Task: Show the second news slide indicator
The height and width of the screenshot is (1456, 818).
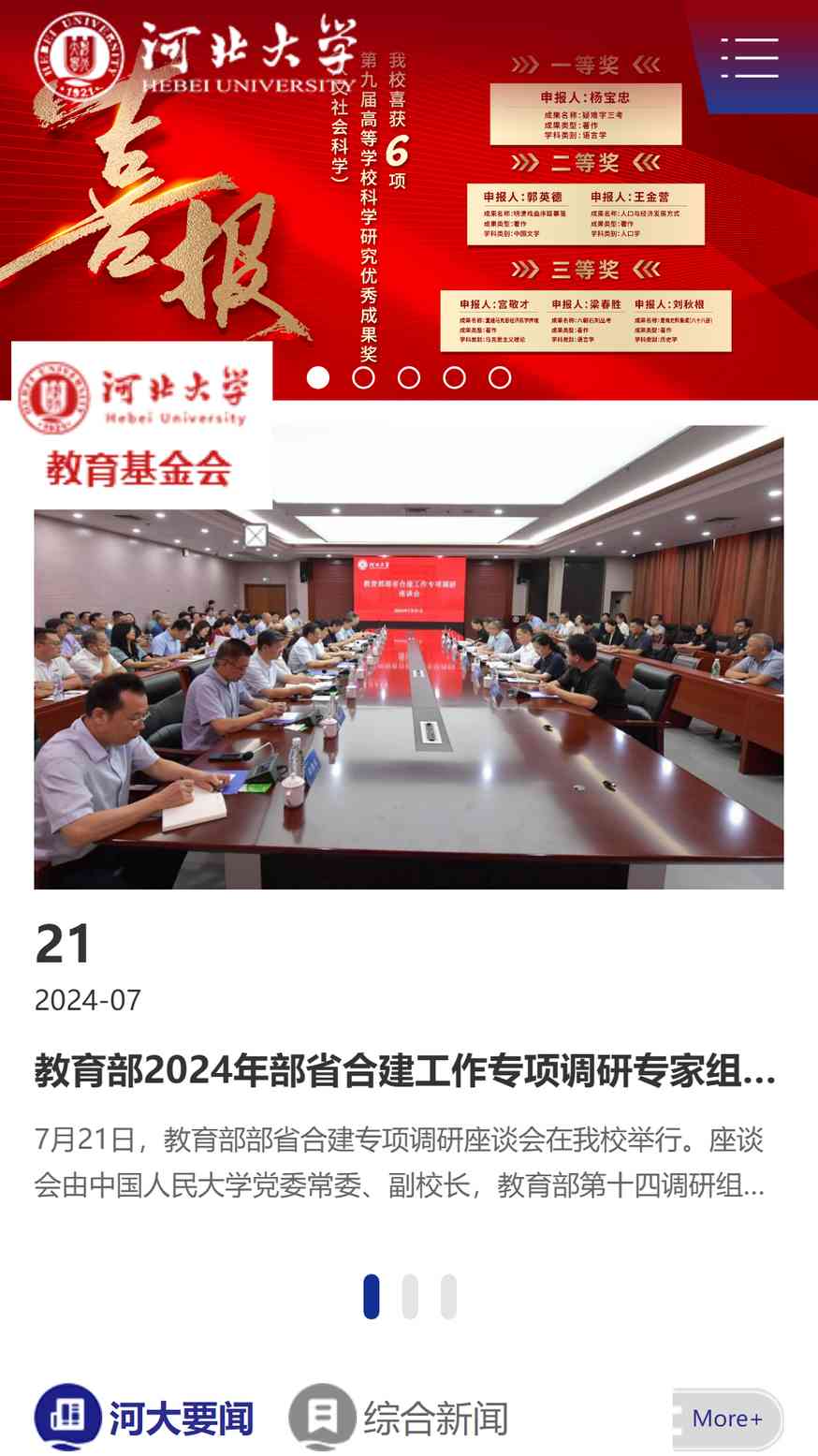Action: point(410,1297)
